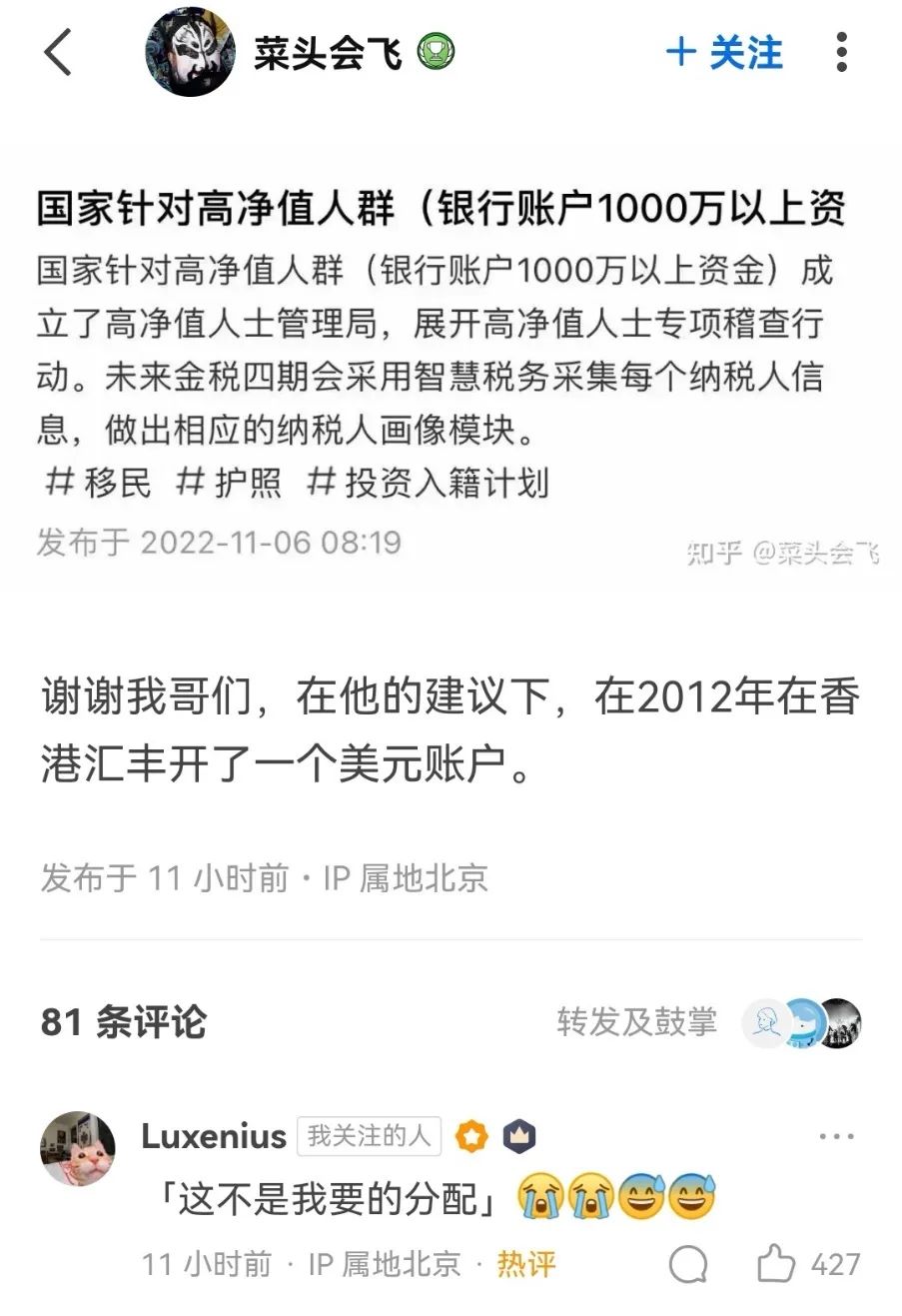Open the #移民 hashtag
Screen dimensions: 902x1316
[x=99, y=483]
